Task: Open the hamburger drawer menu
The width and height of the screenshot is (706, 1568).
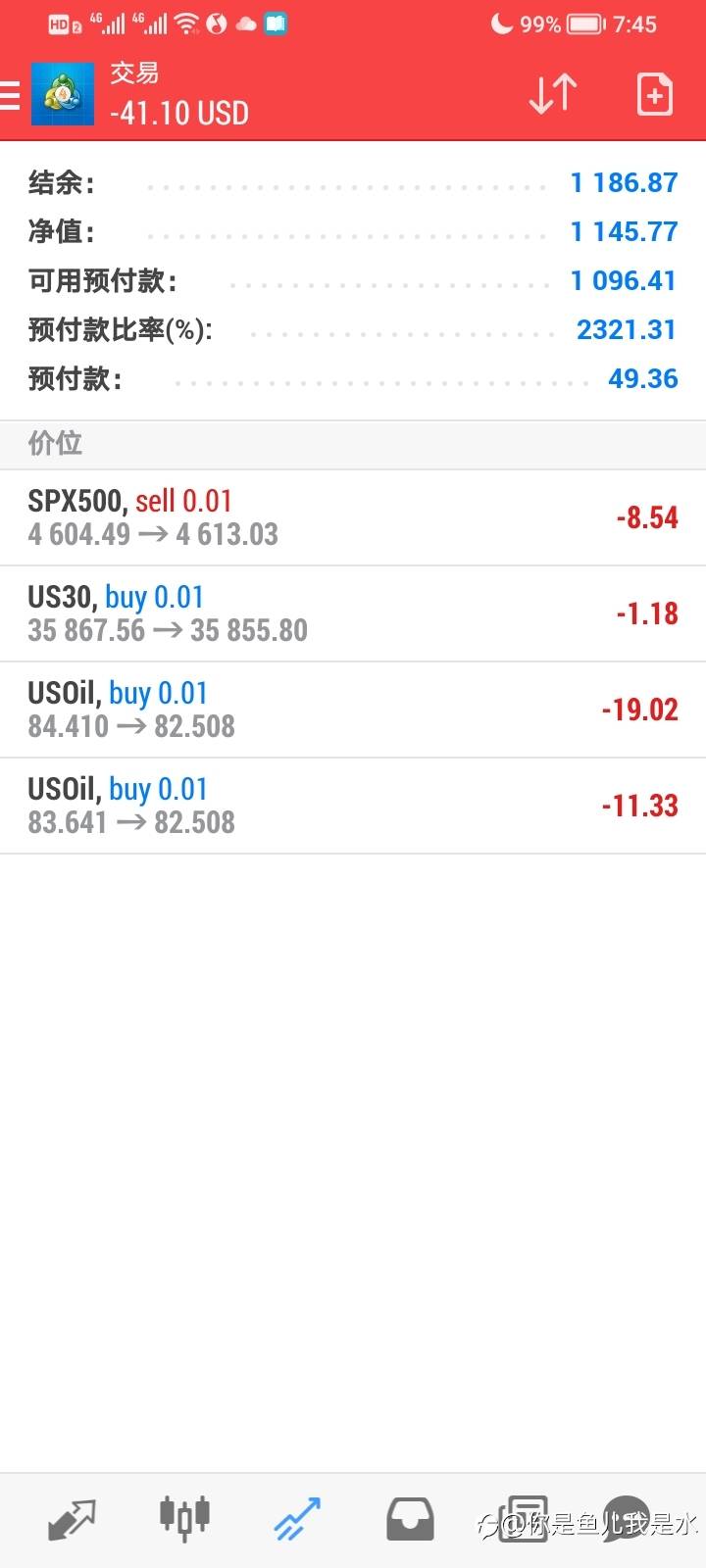Action: [x=10, y=95]
